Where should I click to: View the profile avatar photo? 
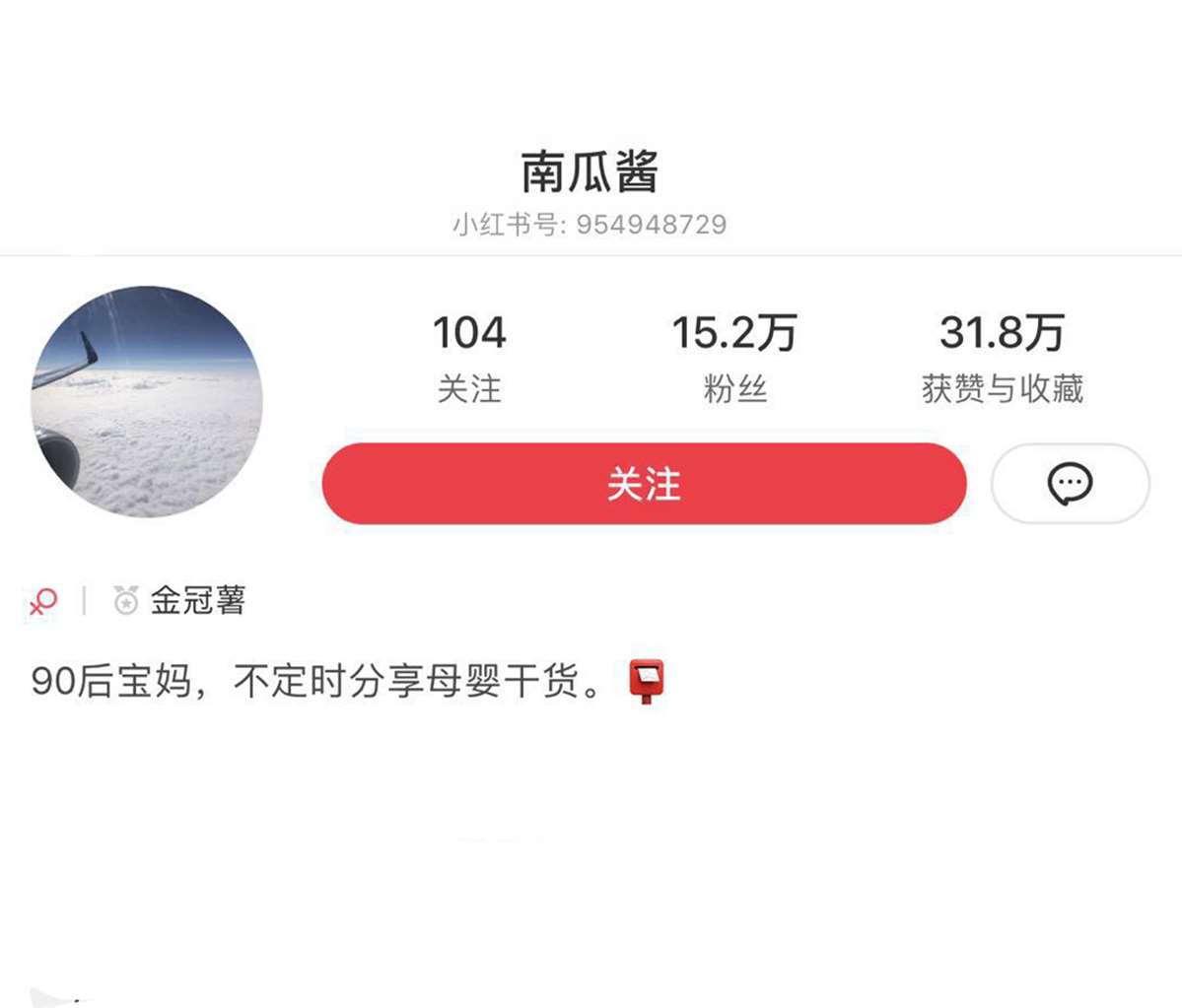click(147, 401)
